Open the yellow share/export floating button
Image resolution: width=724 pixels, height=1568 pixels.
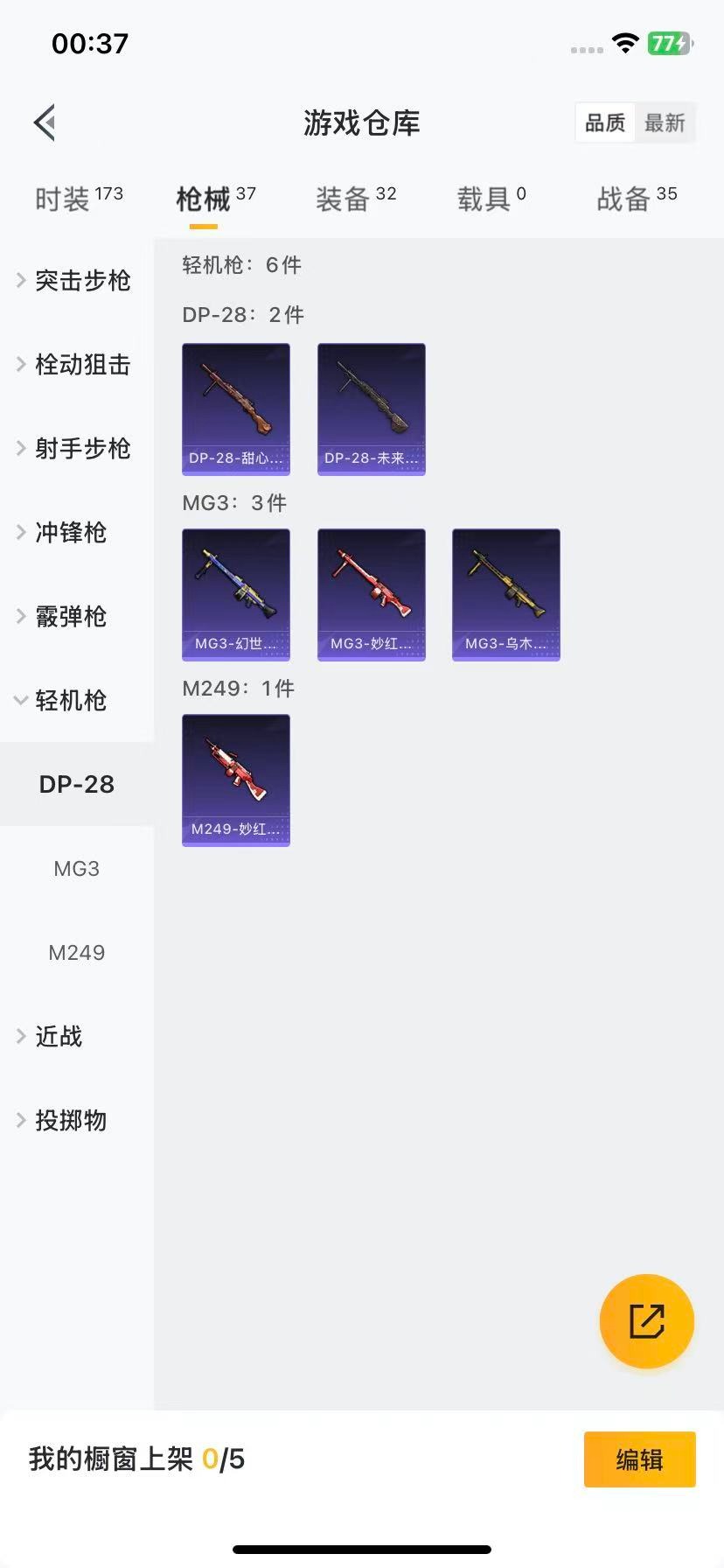[646, 1320]
